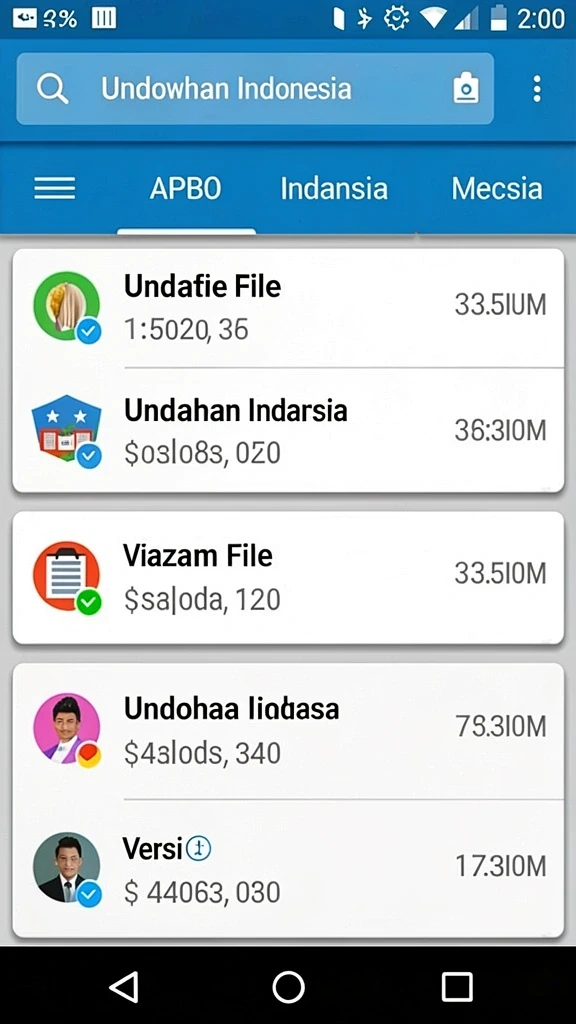Open the Undafie File row

pos(288,308)
